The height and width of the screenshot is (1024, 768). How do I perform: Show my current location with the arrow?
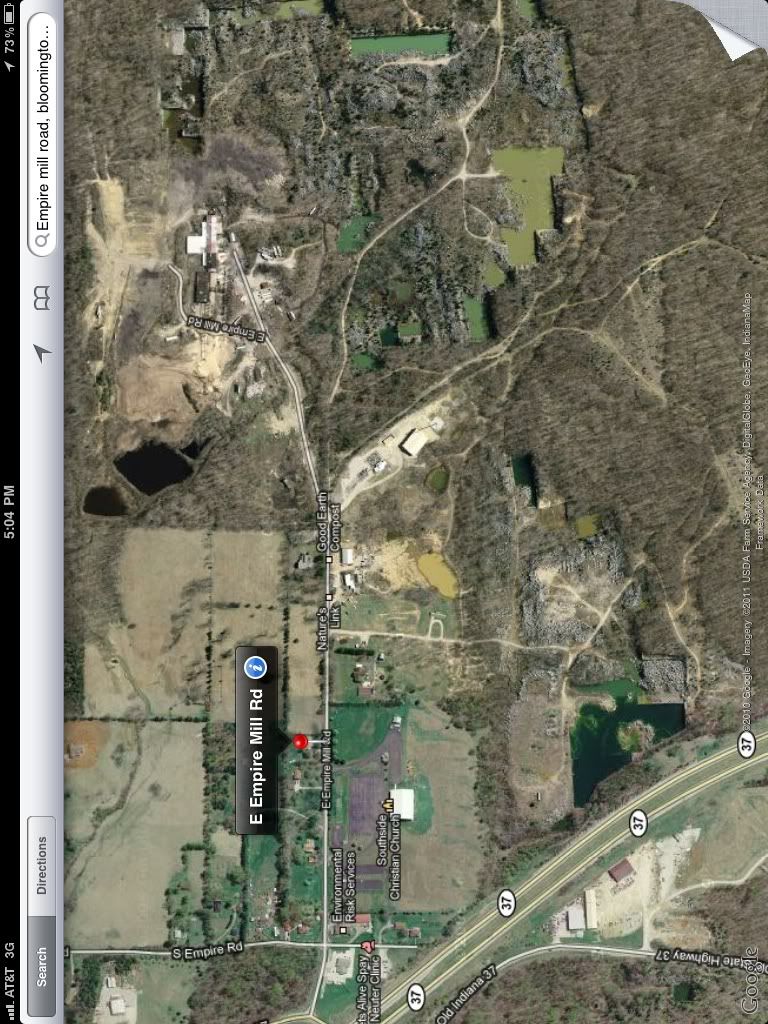click(x=42, y=354)
